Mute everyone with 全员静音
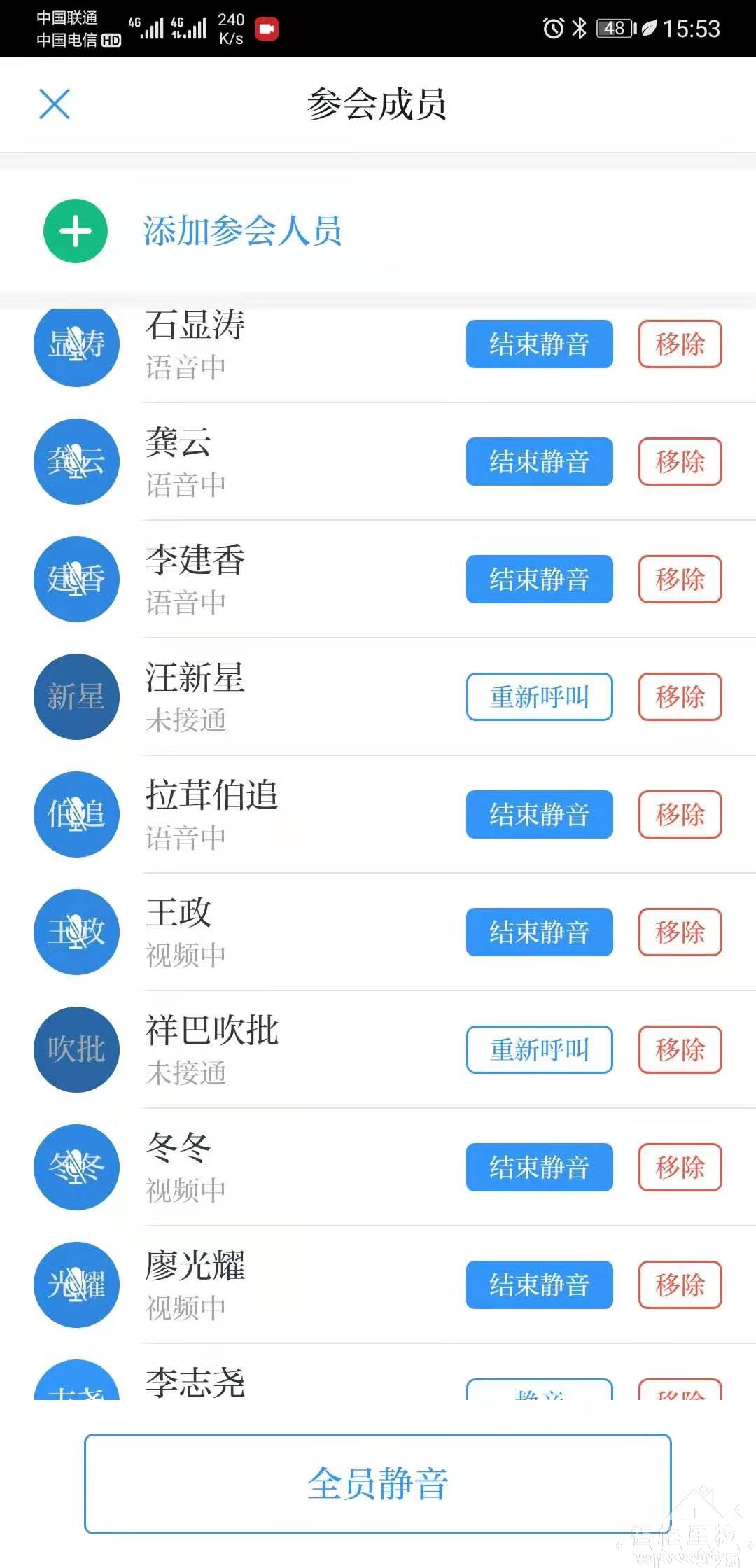The image size is (756, 1568). [378, 1483]
